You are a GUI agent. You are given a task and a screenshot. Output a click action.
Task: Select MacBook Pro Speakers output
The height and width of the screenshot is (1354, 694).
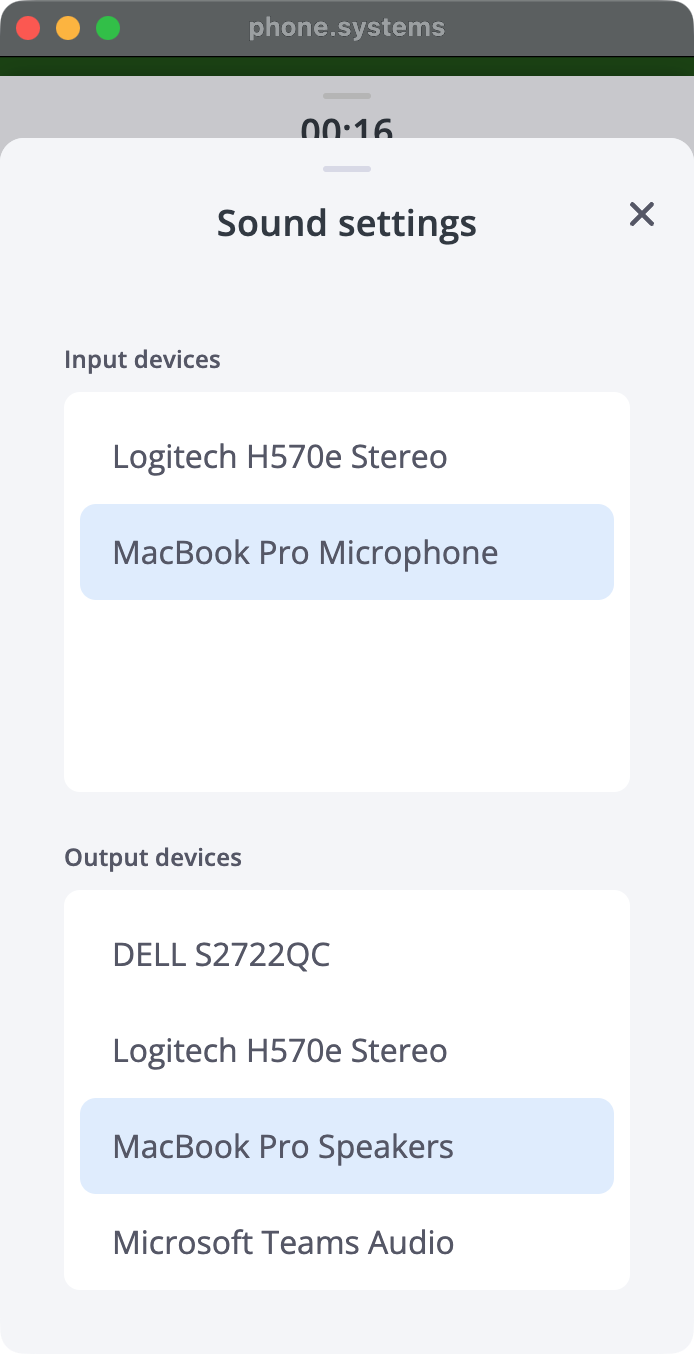(346, 1146)
